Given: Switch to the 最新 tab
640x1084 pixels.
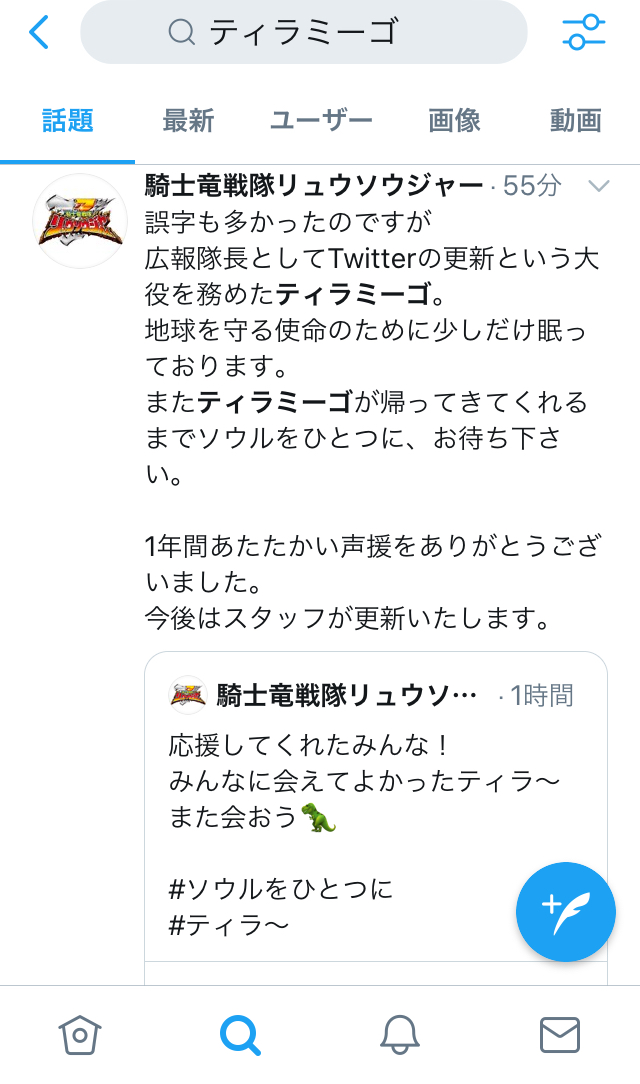Looking at the screenshot, I should 188,122.
